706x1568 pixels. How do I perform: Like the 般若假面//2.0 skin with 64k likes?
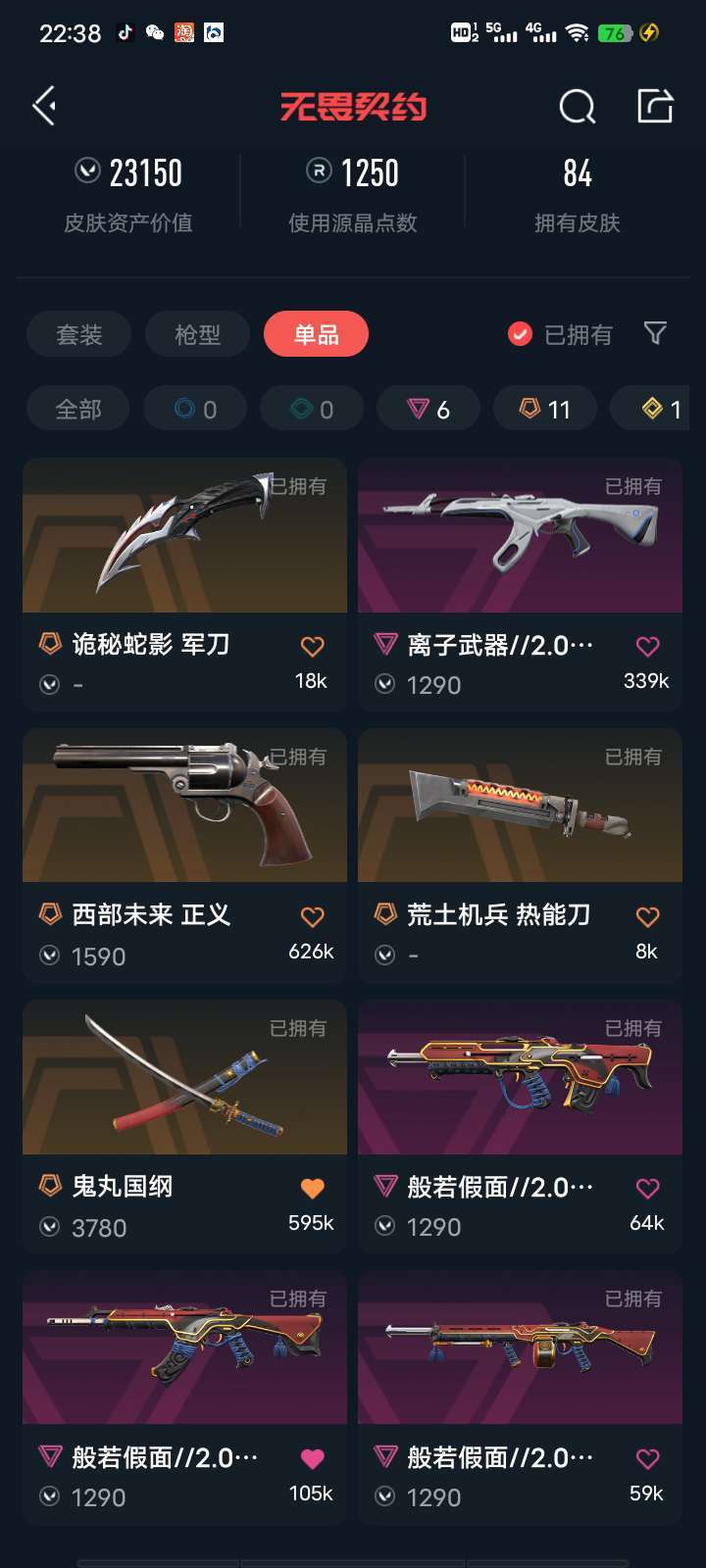647,1188
